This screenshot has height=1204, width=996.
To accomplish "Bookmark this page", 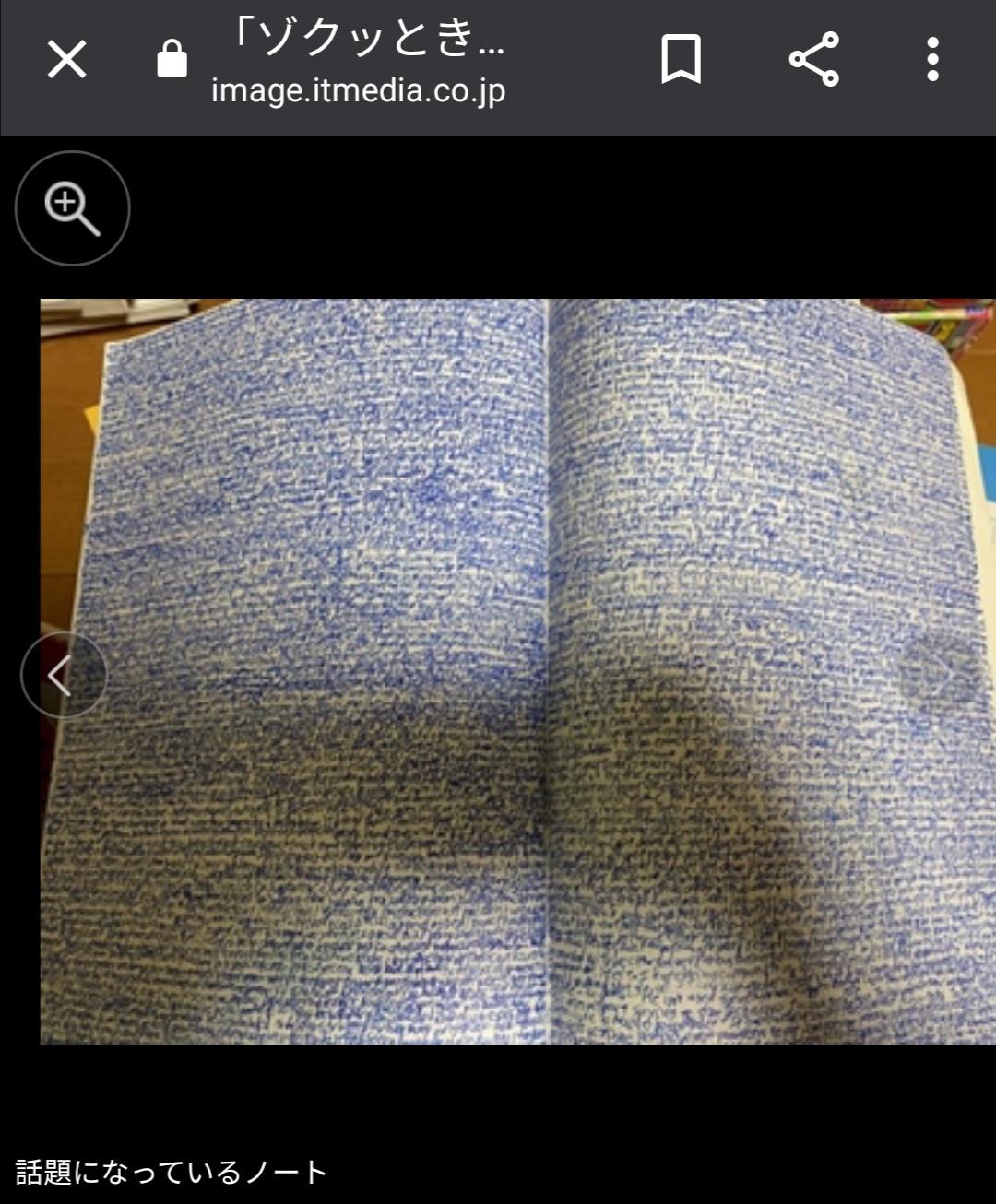I will (681, 60).
